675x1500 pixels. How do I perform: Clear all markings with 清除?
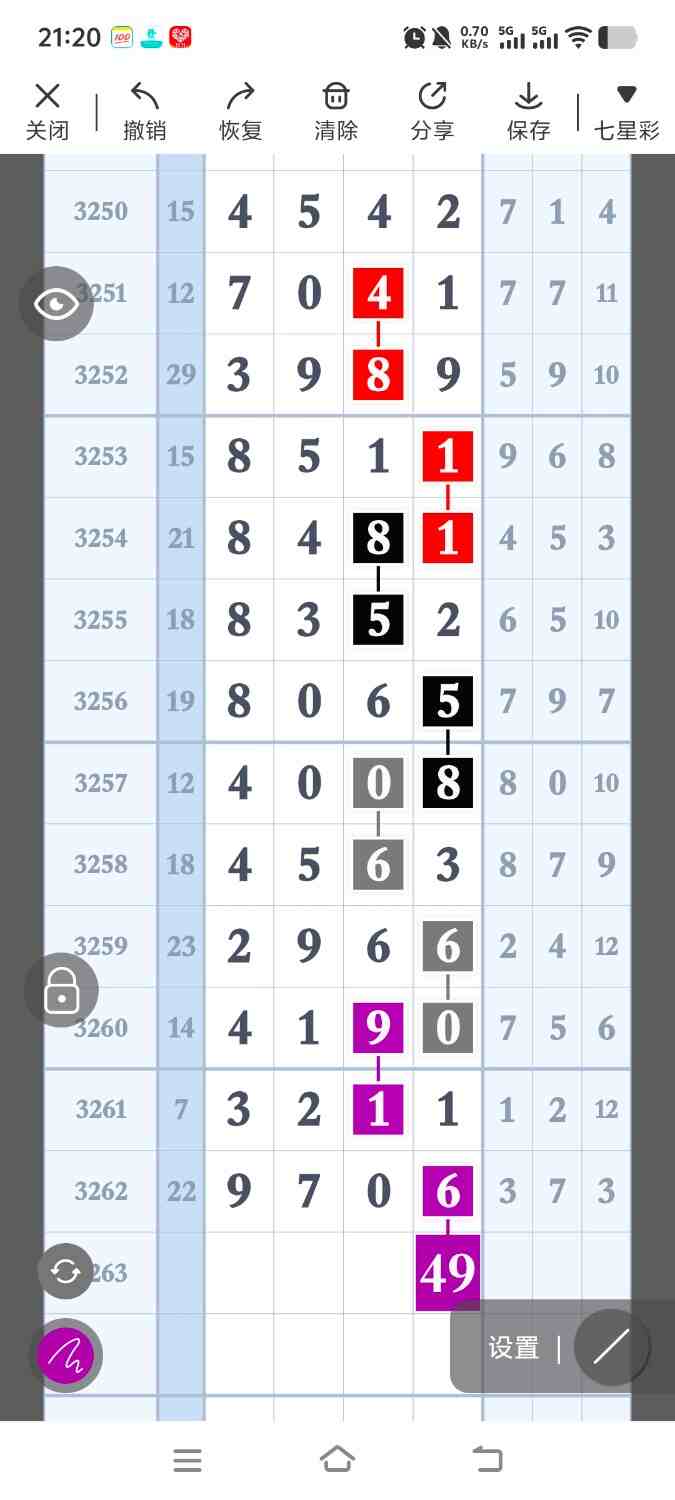click(x=336, y=111)
